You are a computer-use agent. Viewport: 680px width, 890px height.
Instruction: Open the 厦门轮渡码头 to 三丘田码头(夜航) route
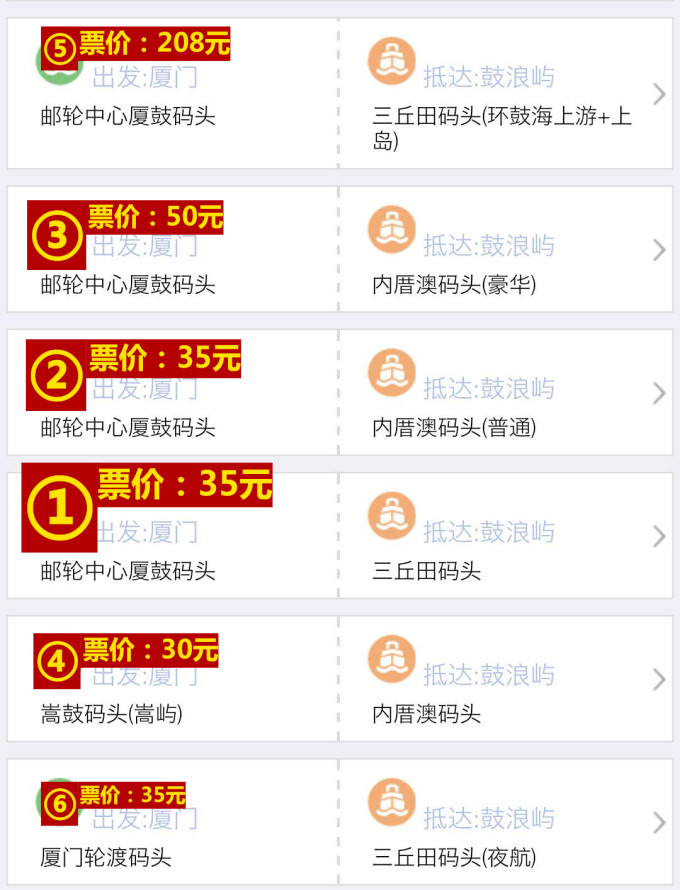coord(340,822)
